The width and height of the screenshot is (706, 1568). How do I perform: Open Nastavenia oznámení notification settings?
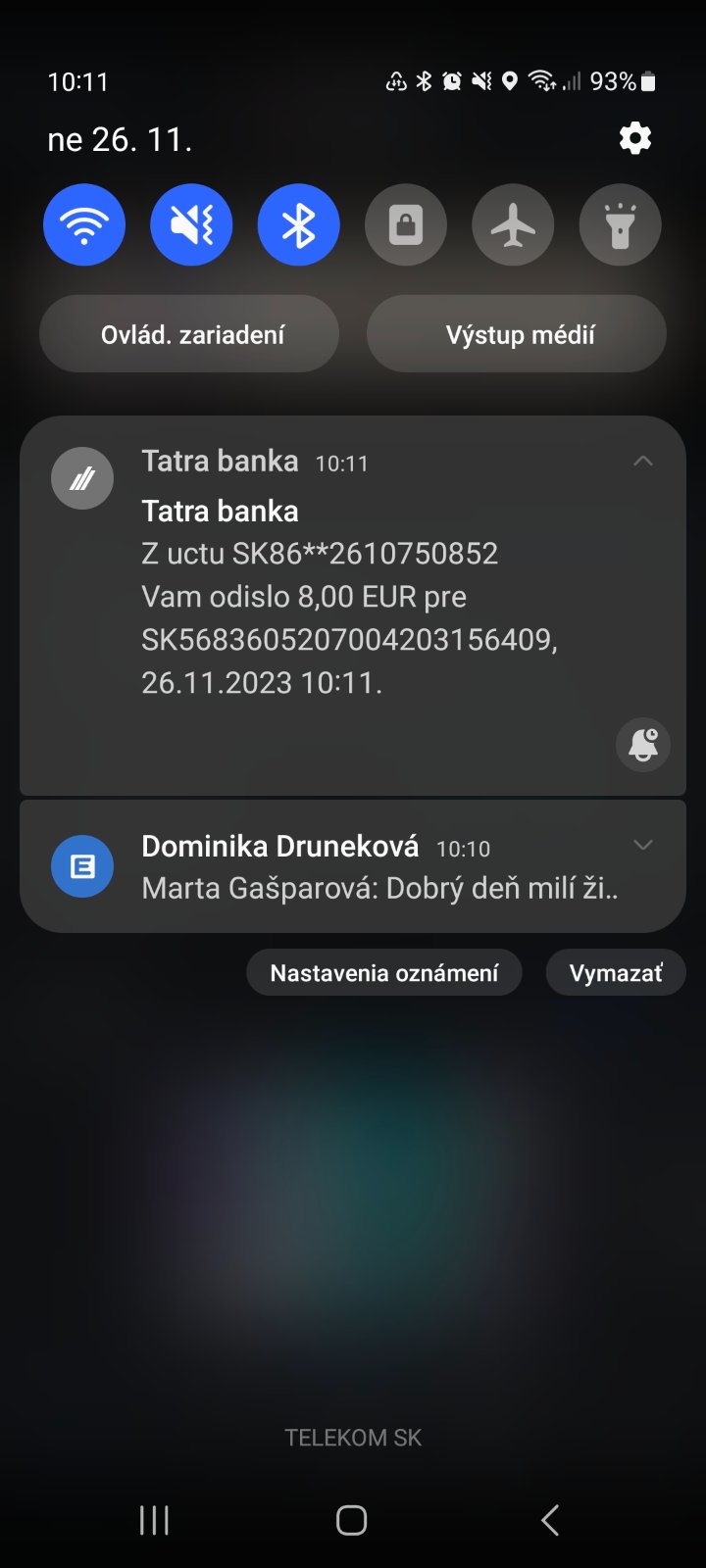(384, 973)
